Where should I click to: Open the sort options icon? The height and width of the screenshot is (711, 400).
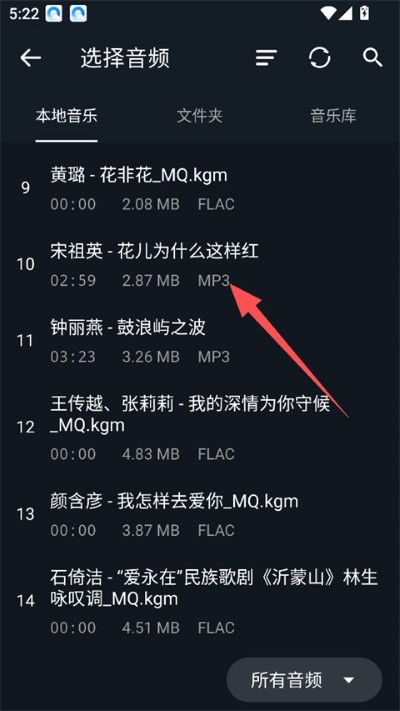pyautogui.click(x=266, y=58)
